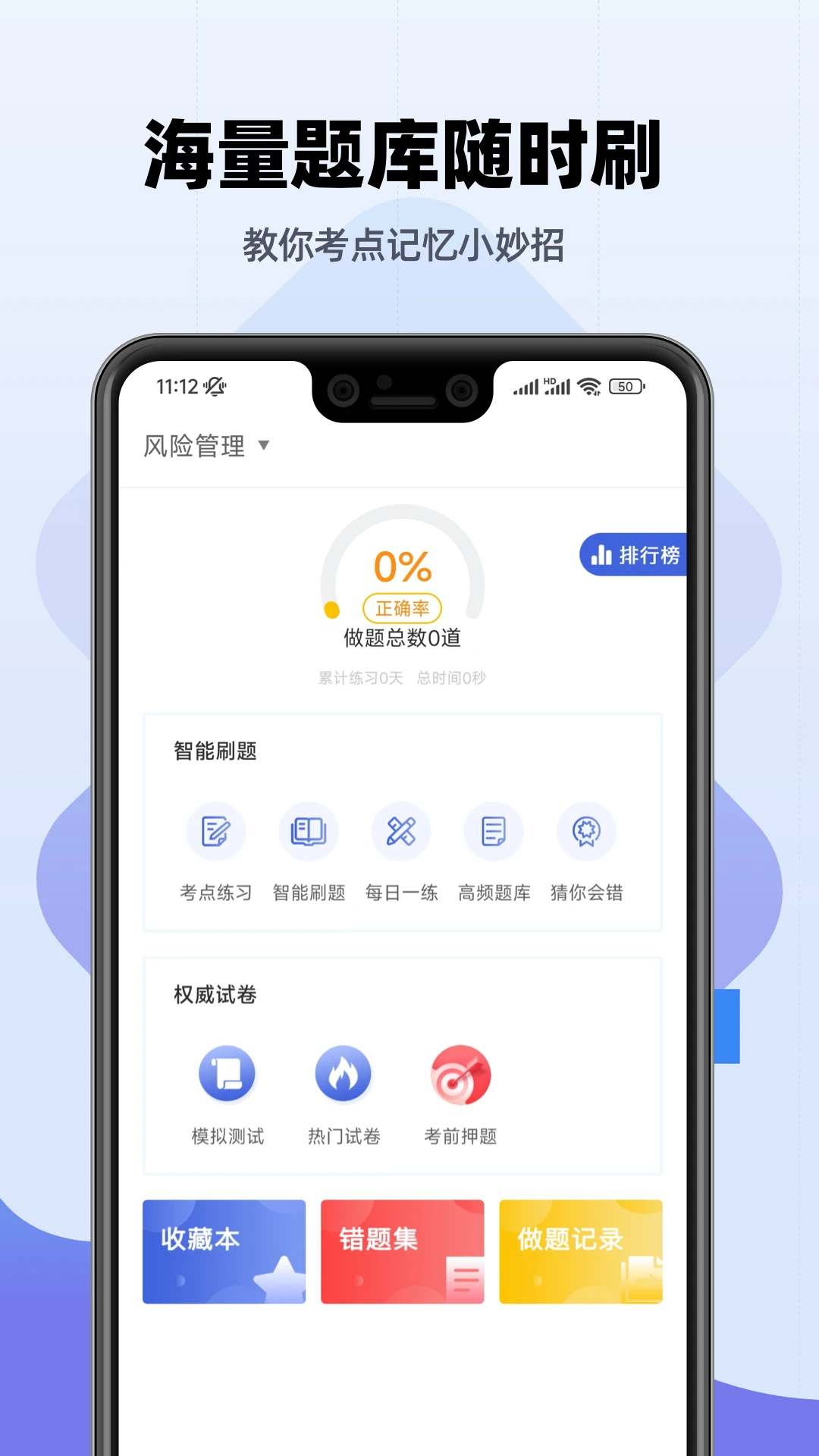Switch to the 错题集 mistakes card
The height and width of the screenshot is (1456, 819).
(x=402, y=1252)
